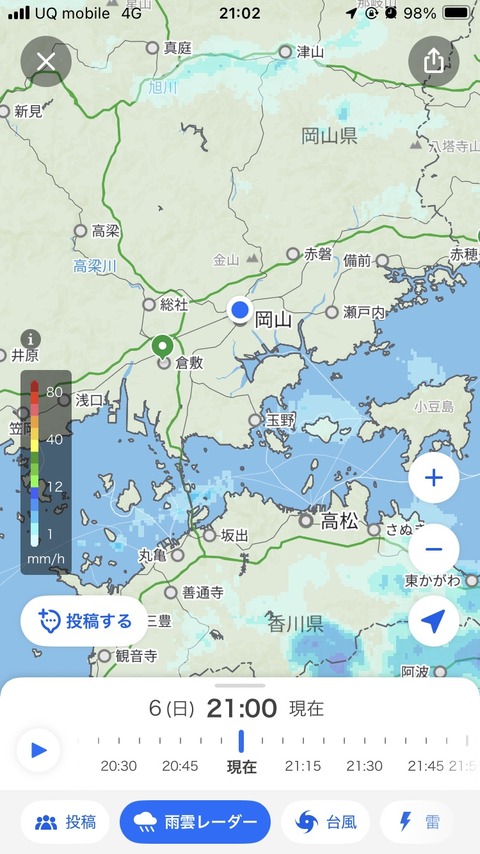
Task: Close the rain radar map
Action: click(46, 62)
